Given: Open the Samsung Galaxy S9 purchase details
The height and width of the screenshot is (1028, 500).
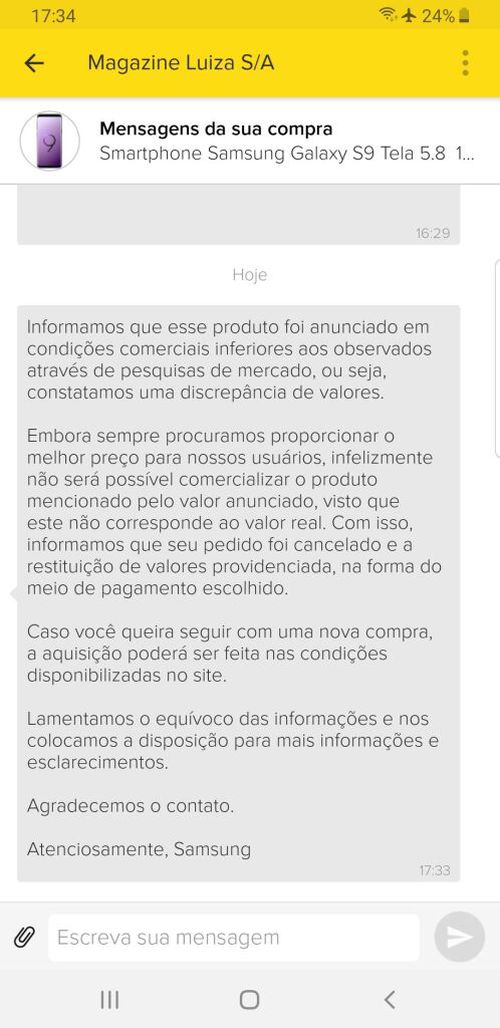Looking at the screenshot, I should click(250, 141).
